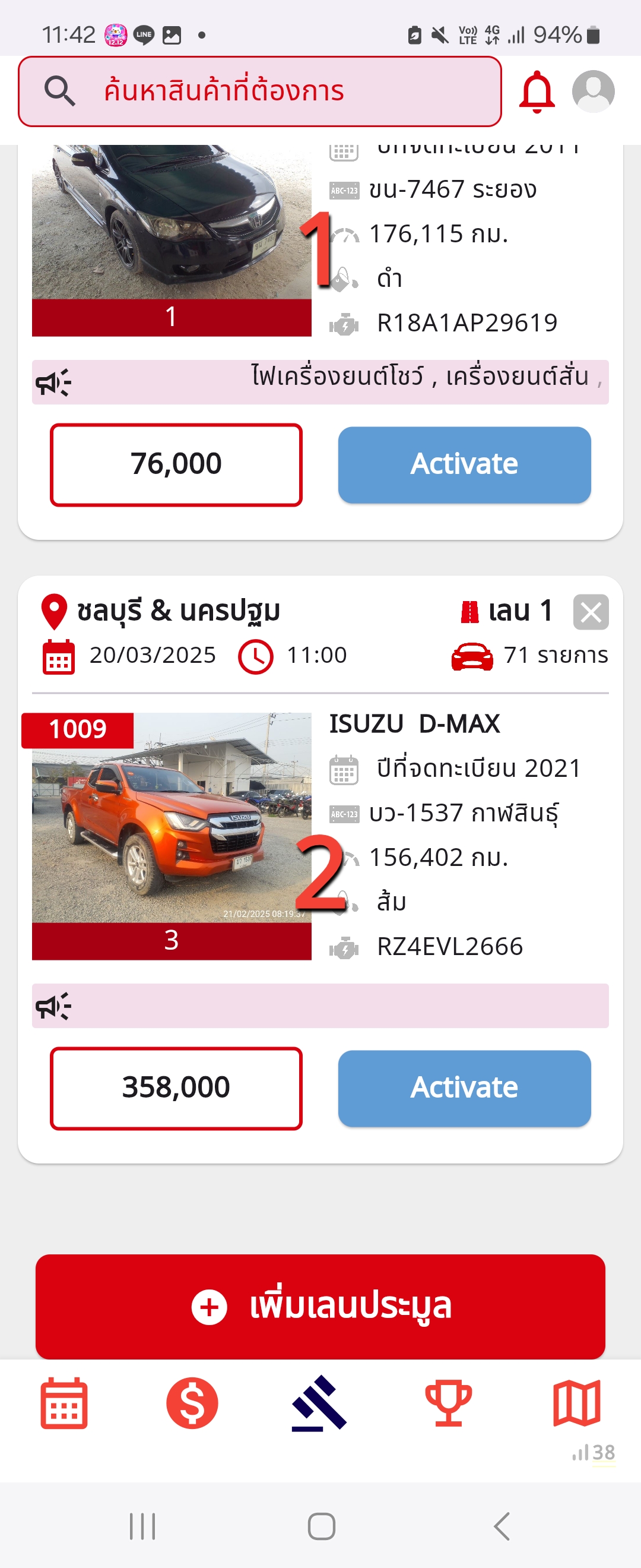The width and height of the screenshot is (641, 1568).
Task: Tap the 76,000 bid price box
Action: (176, 464)
